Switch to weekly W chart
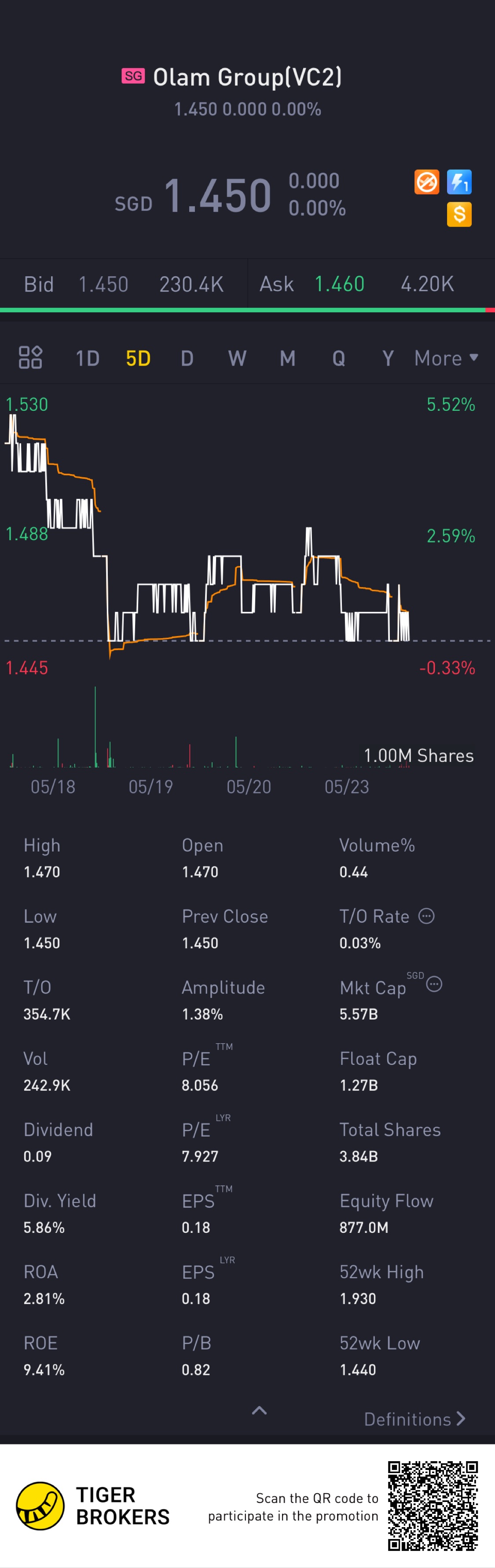Image resolution: width=495 pixels, height=1568 pixels. pos(237,358)
